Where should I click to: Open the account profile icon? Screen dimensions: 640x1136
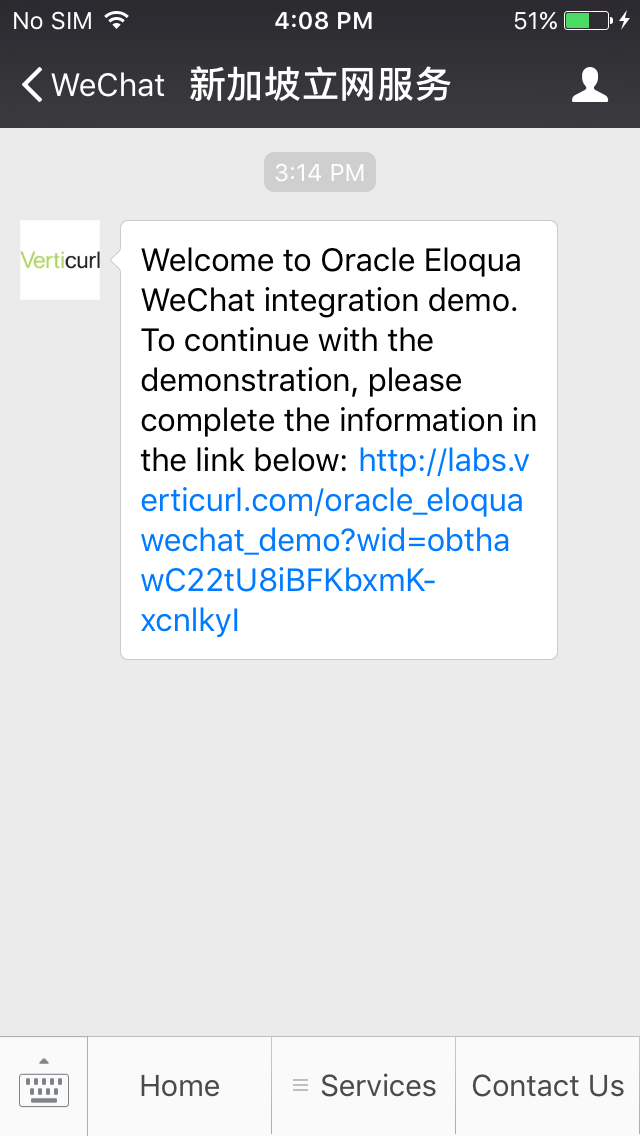coord(590,85)
